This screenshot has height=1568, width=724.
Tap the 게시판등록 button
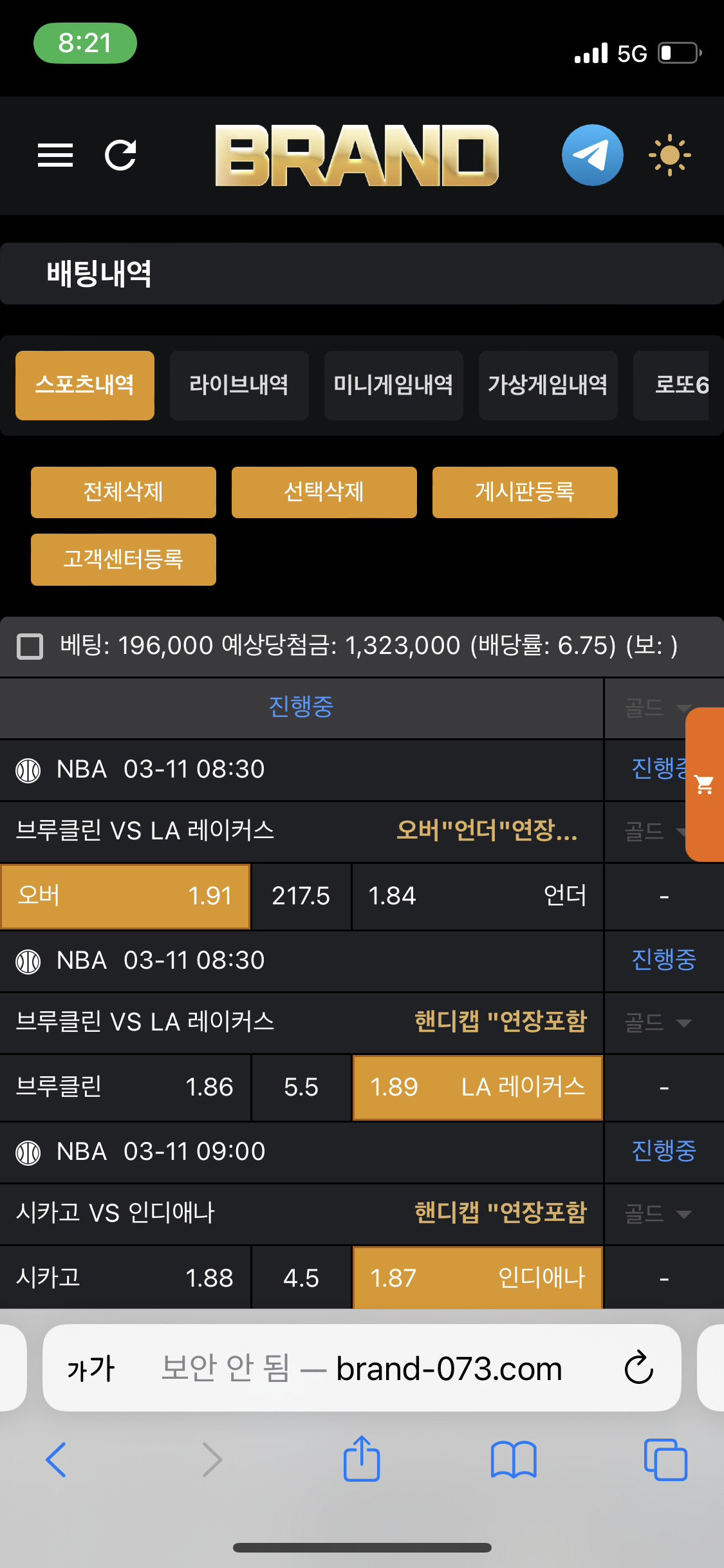pos(524,492)
